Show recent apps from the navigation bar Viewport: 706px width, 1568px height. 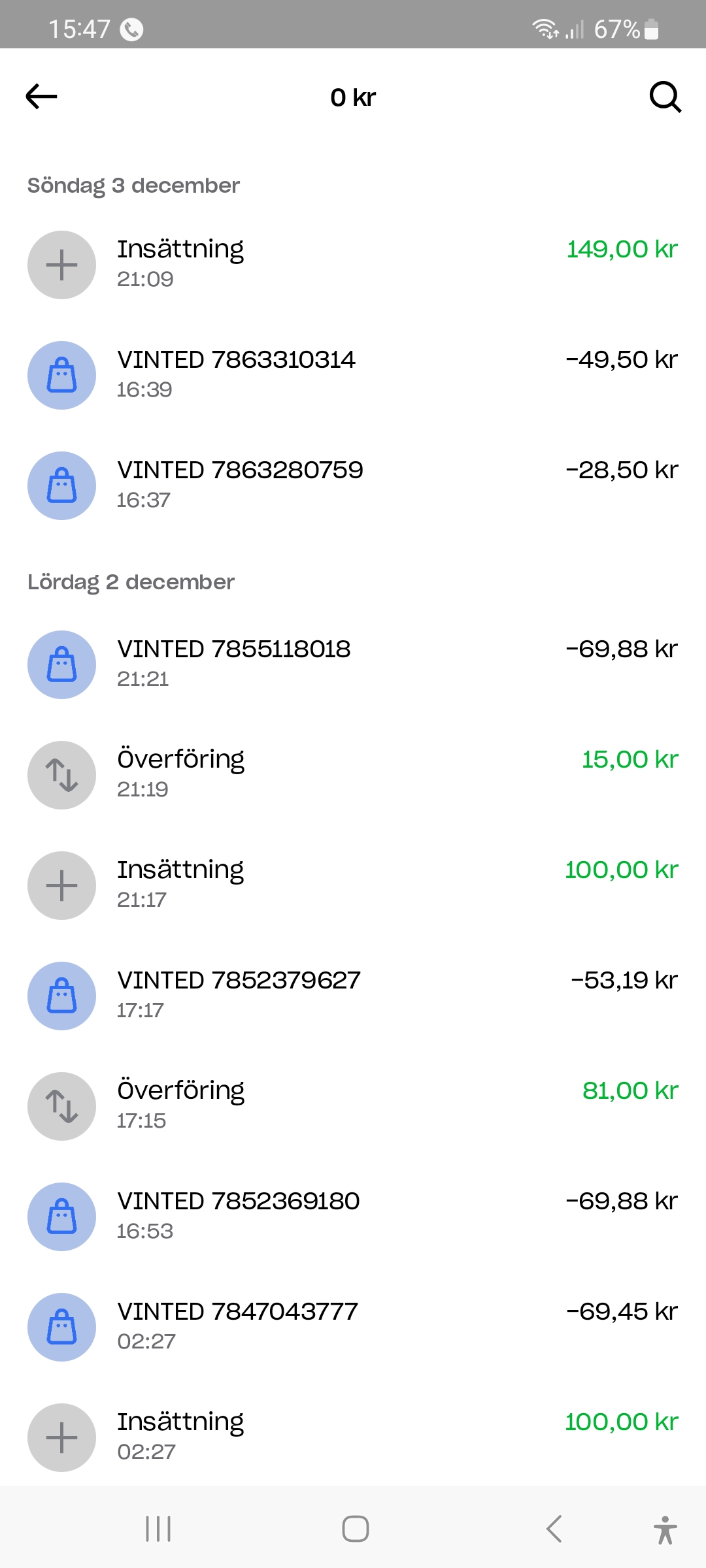(x=158, y=1529)
